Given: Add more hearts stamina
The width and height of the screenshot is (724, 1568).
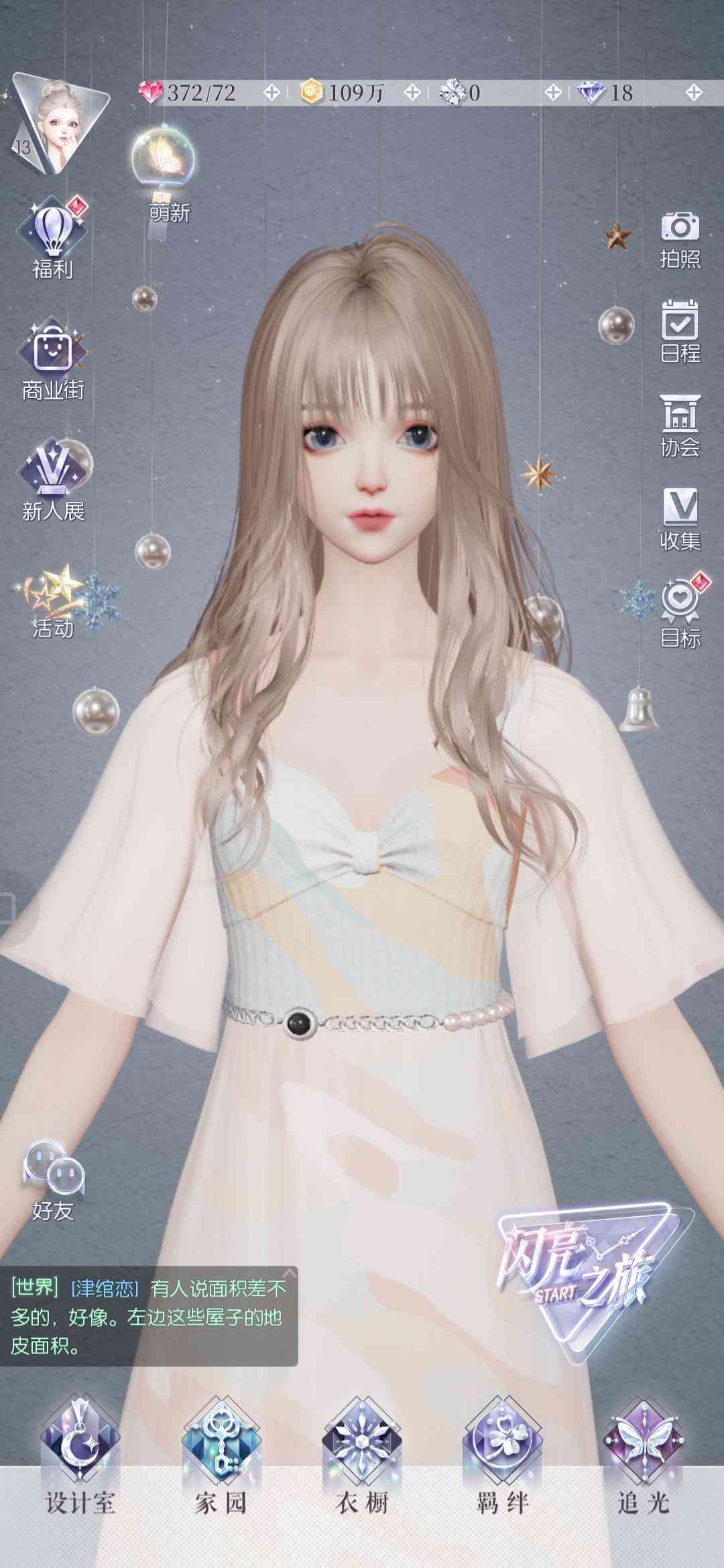Looking at the screenshot, I should click(271, 92).
